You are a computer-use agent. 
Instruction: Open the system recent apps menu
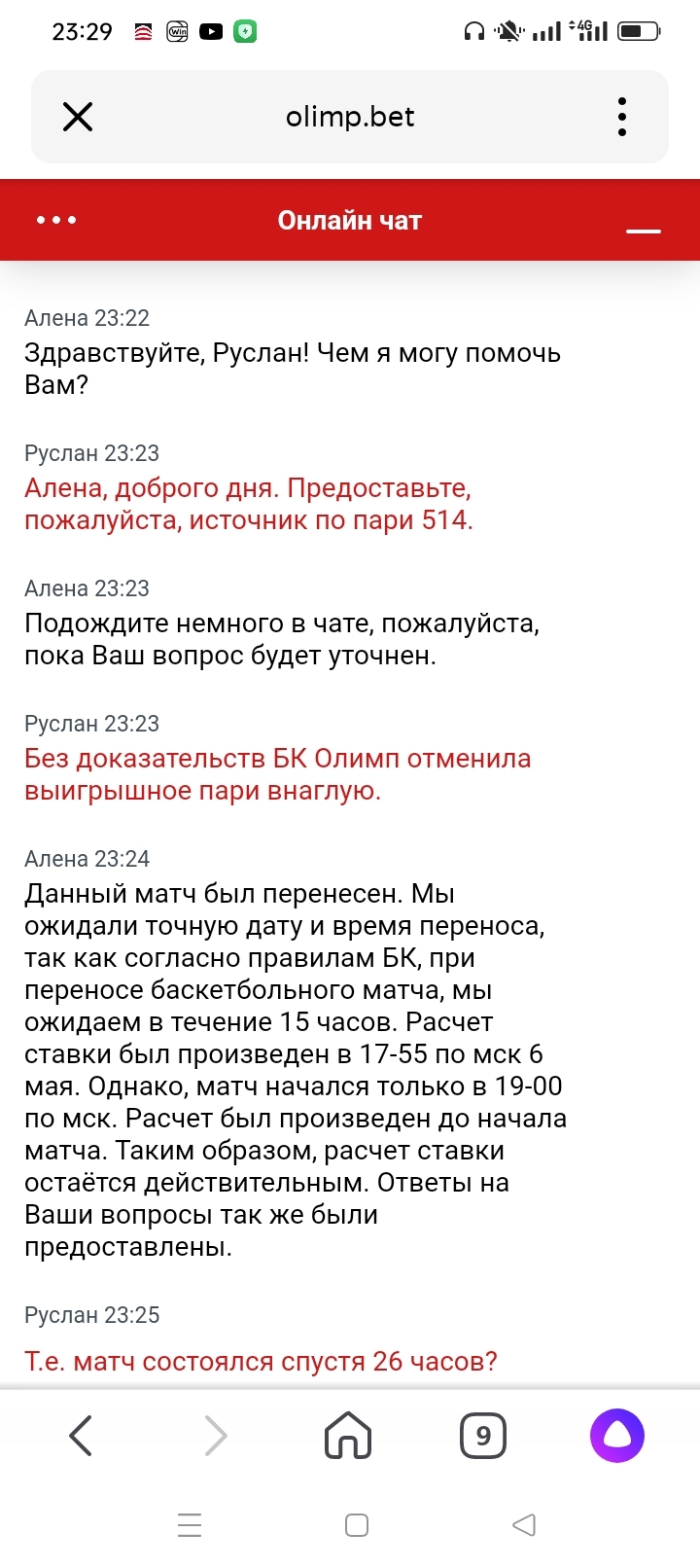190,1525
